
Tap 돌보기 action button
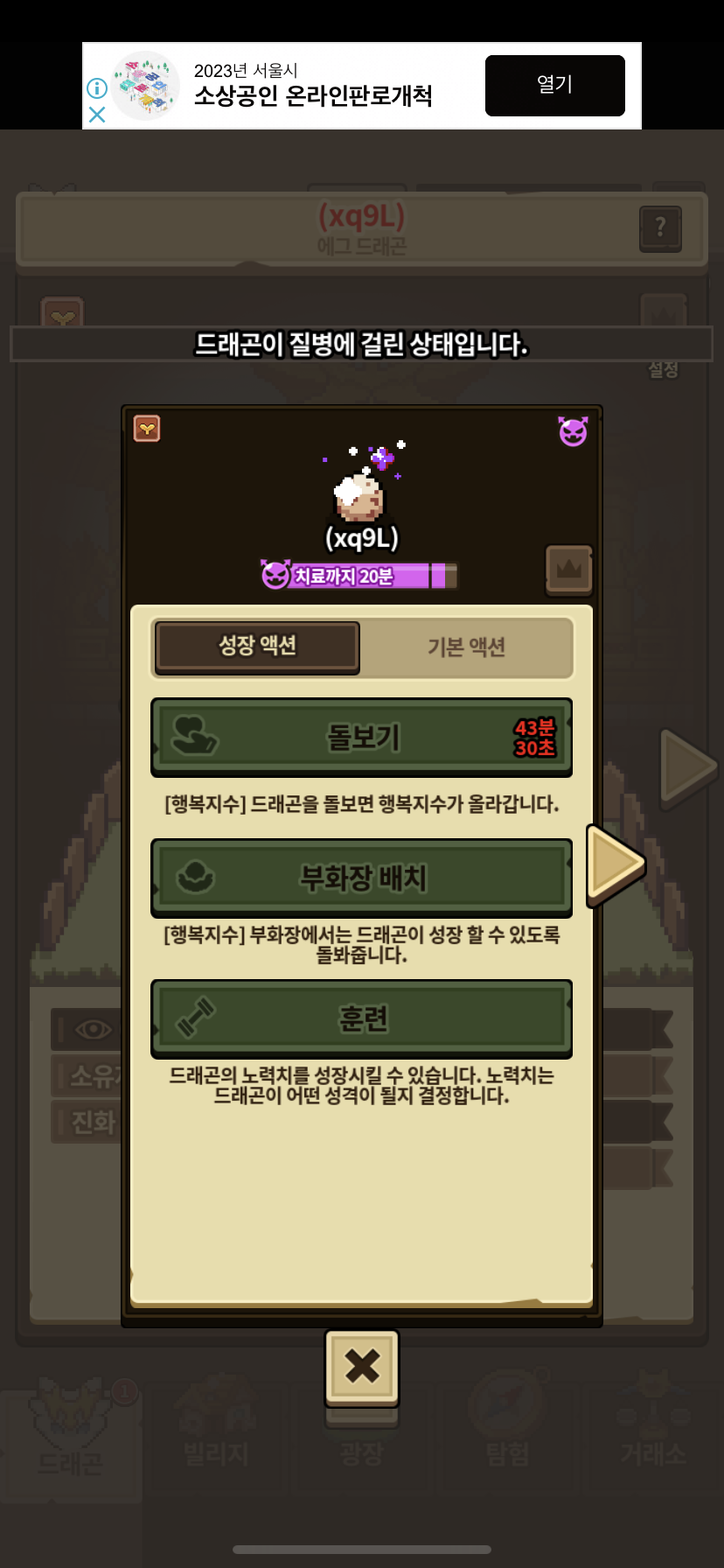(x=361, y=737)
